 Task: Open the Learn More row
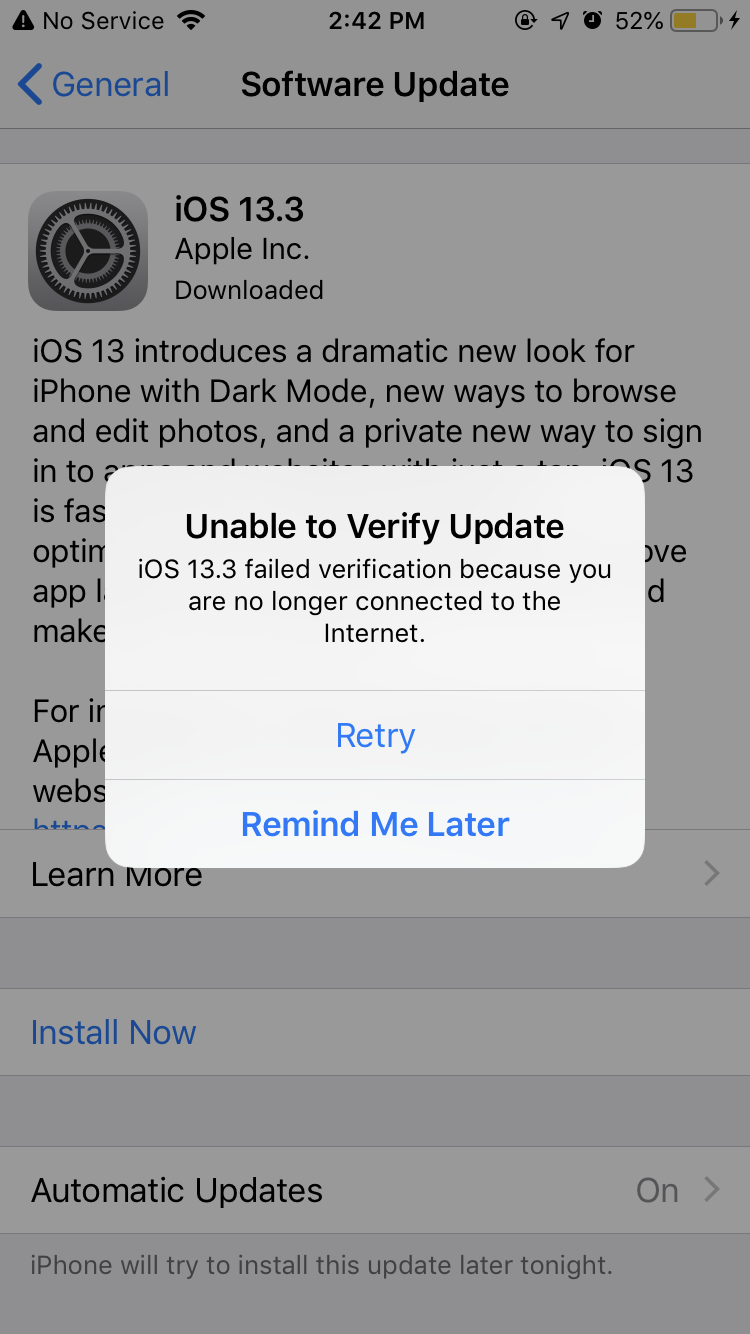click(375, 874)
